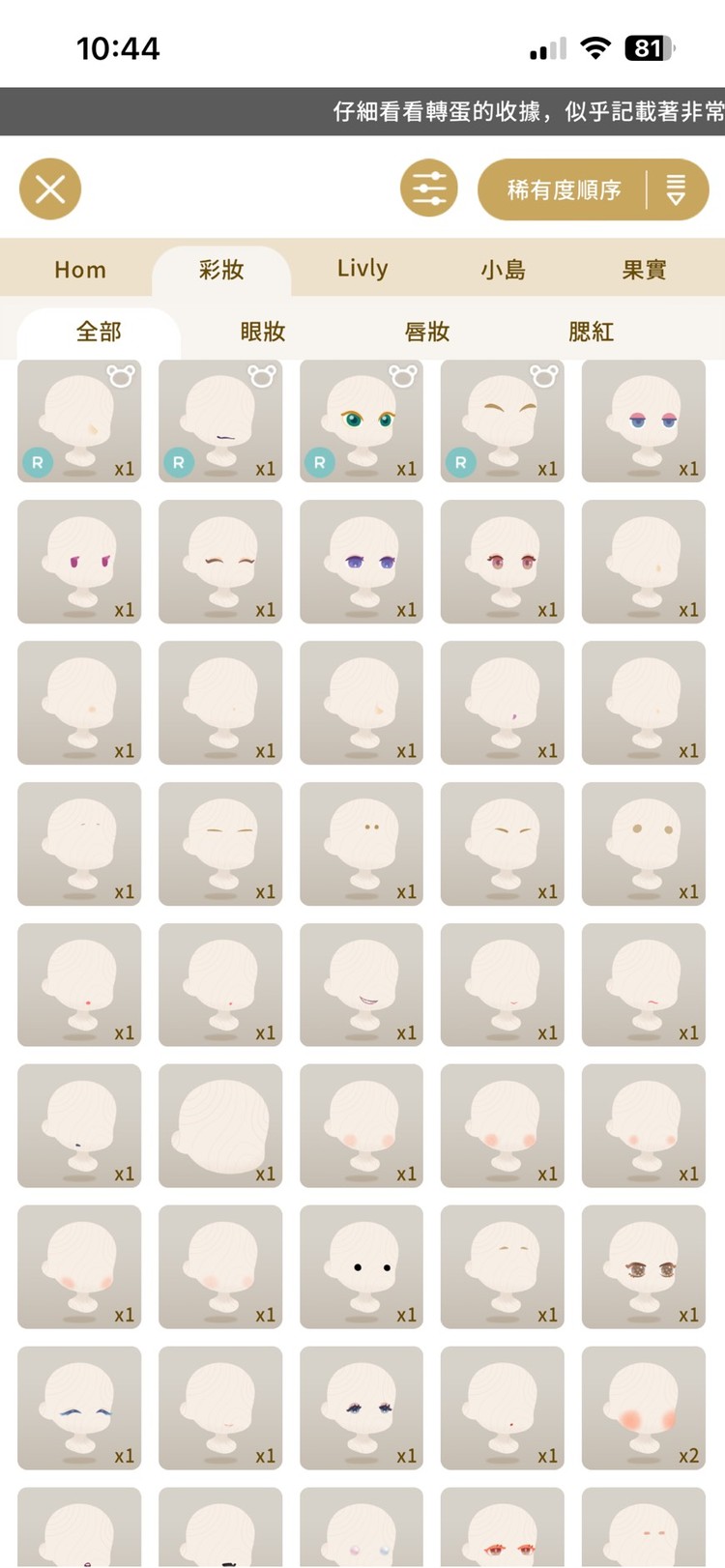Image resolution: width=725 pixels, height=1568 pixels.
Task: Select the 全部 sub-category
Action: pyautogui.click(x=99, y=332)
